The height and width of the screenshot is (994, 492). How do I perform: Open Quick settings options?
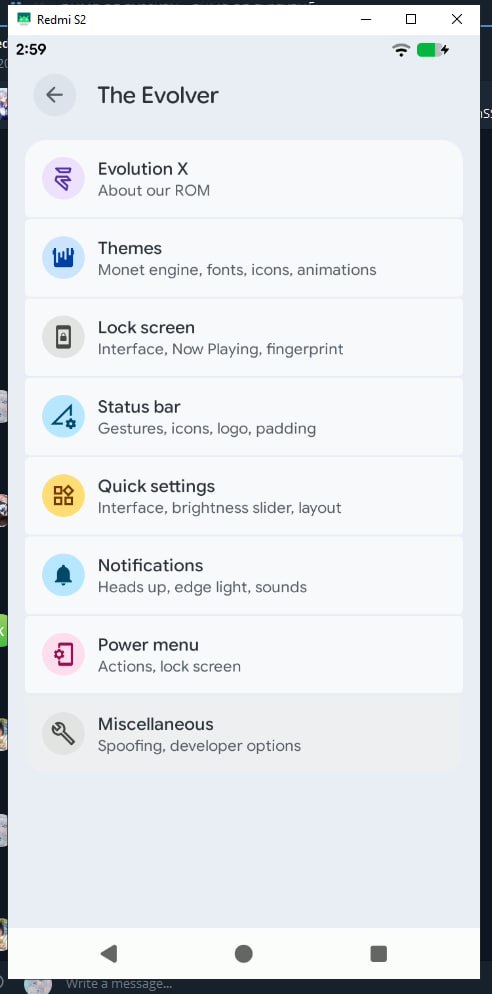click(243, 496)
